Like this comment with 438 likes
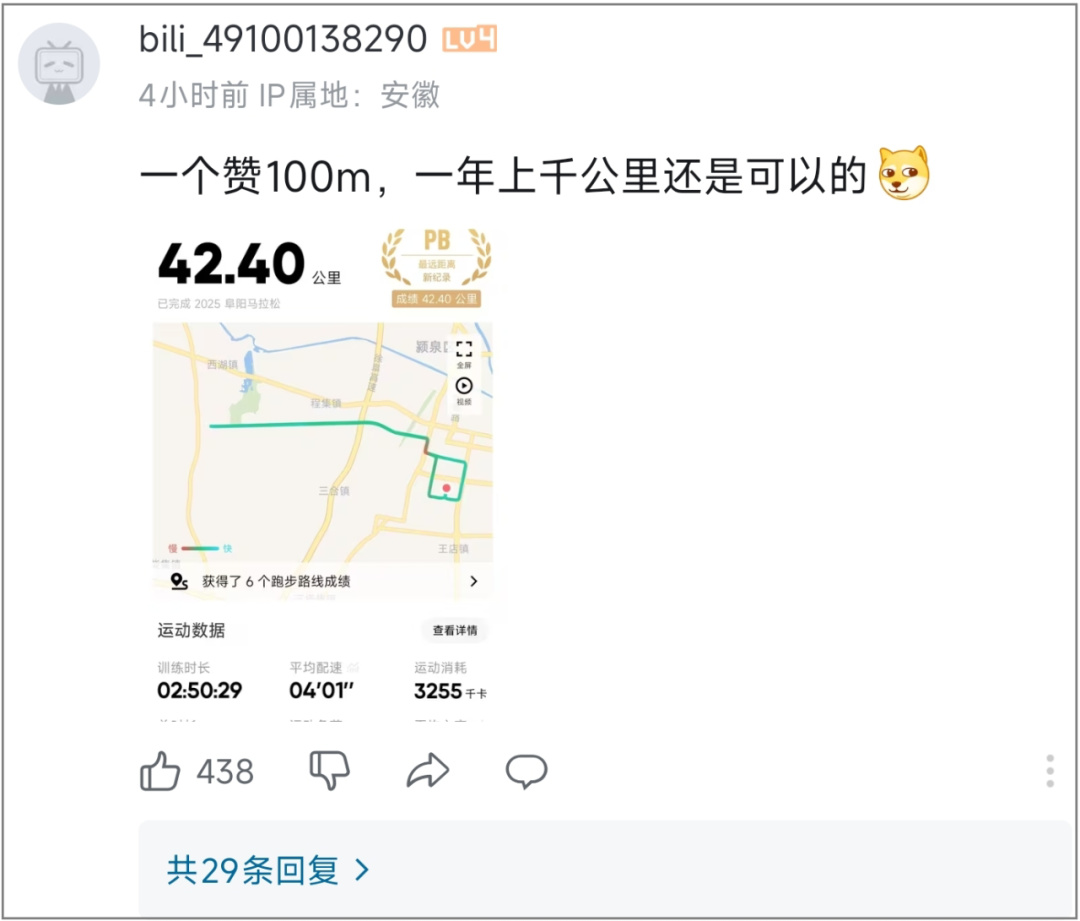 (161, 771)
